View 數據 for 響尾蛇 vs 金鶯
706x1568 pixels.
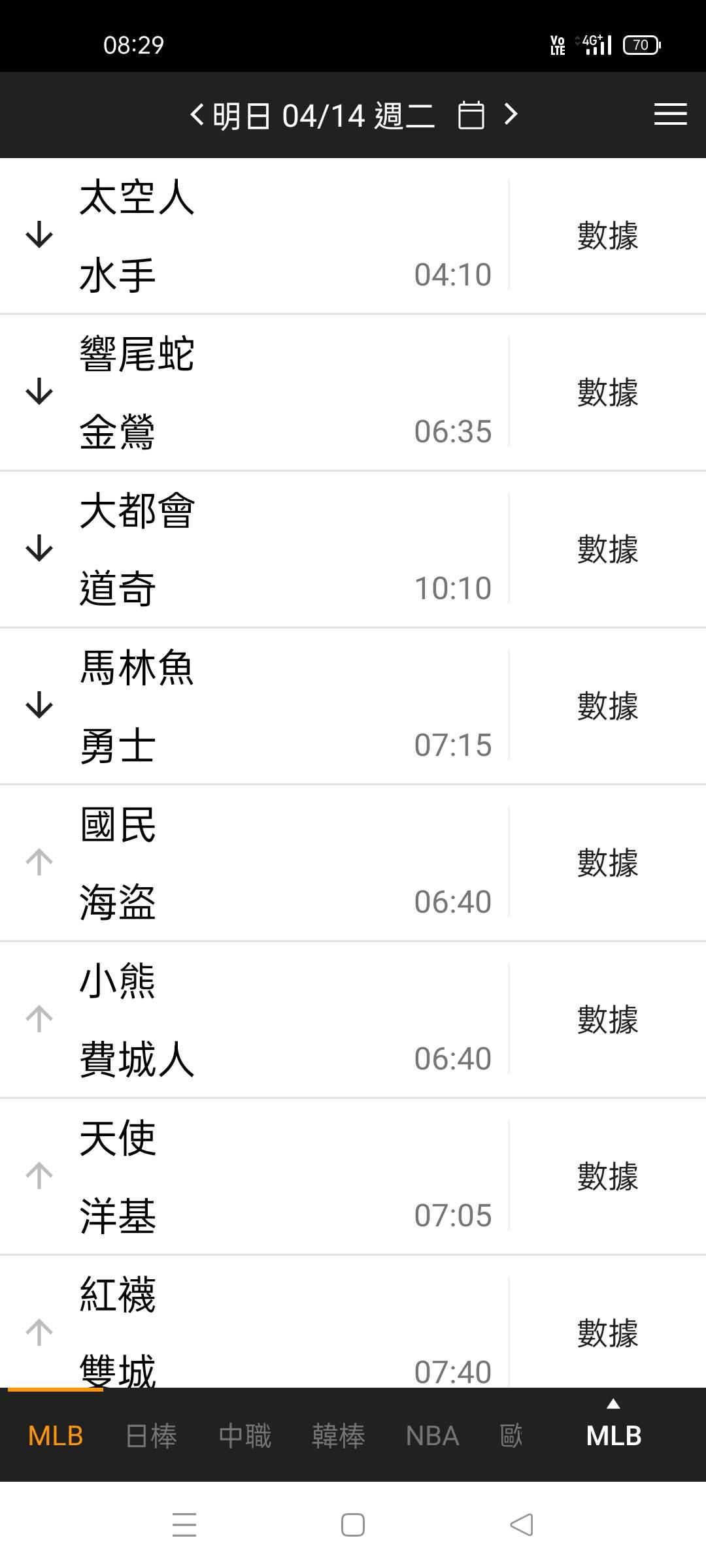[607, 392]
